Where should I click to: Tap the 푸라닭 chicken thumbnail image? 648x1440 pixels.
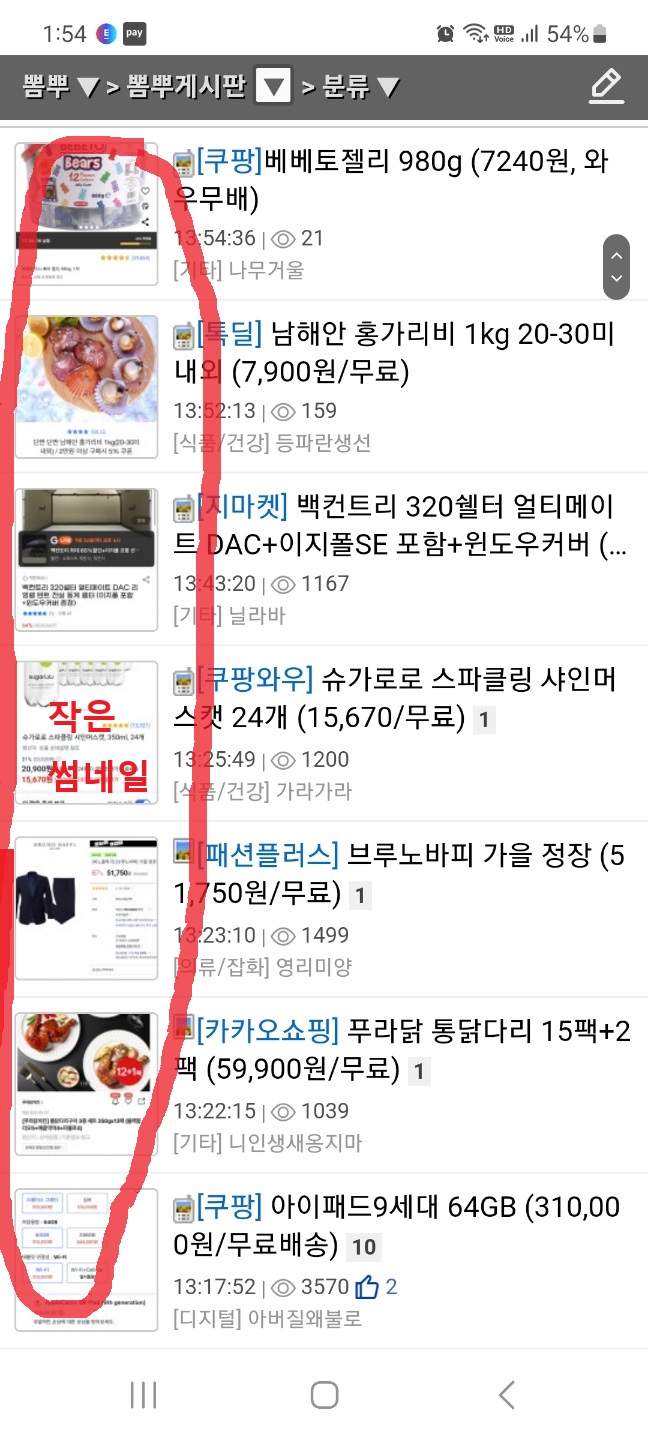87,1084
